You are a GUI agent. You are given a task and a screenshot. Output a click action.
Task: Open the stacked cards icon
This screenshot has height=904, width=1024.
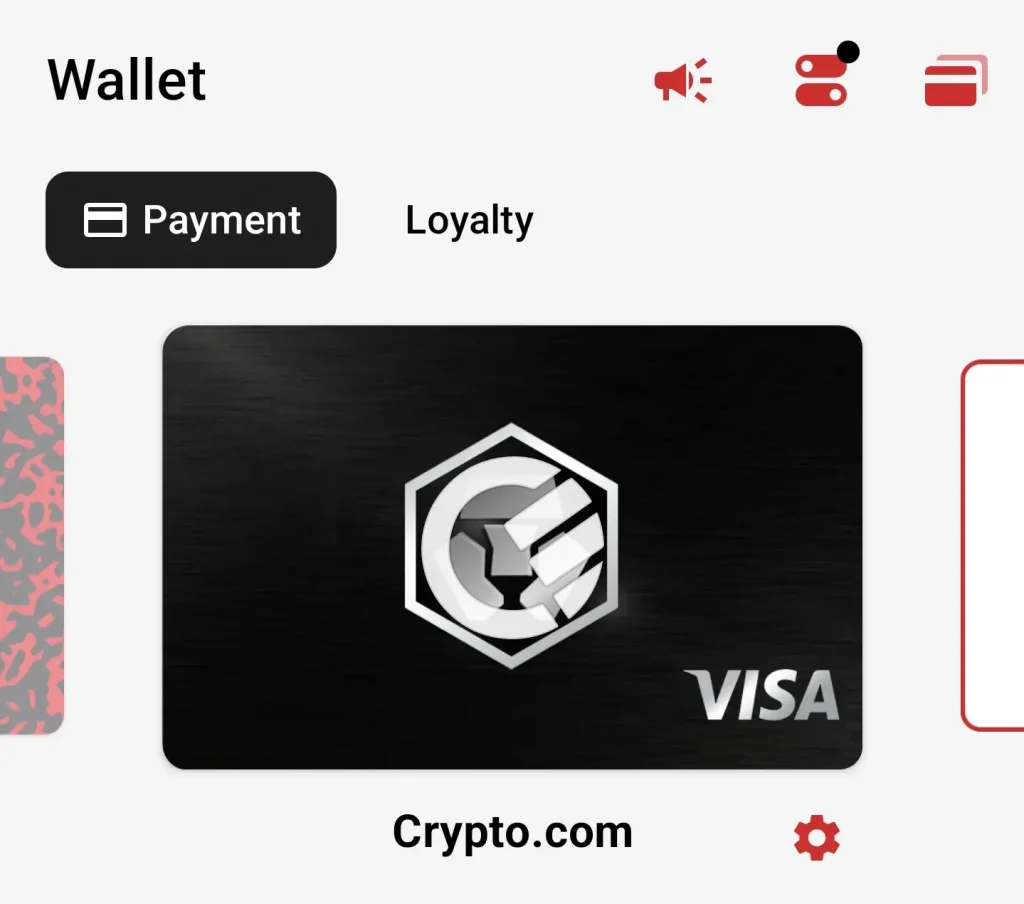(955, 81)
